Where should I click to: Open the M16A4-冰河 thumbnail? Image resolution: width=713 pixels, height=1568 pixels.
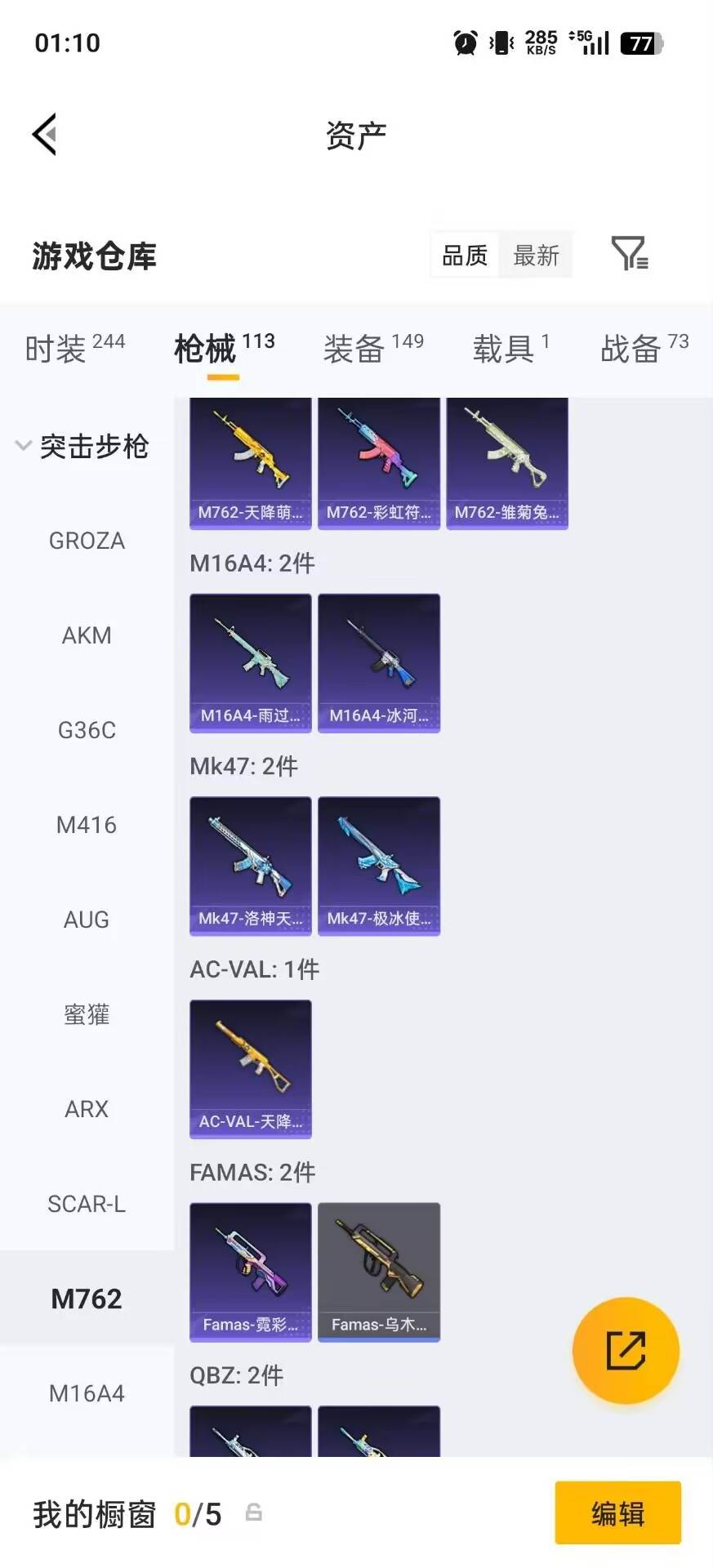pos(378,661)
